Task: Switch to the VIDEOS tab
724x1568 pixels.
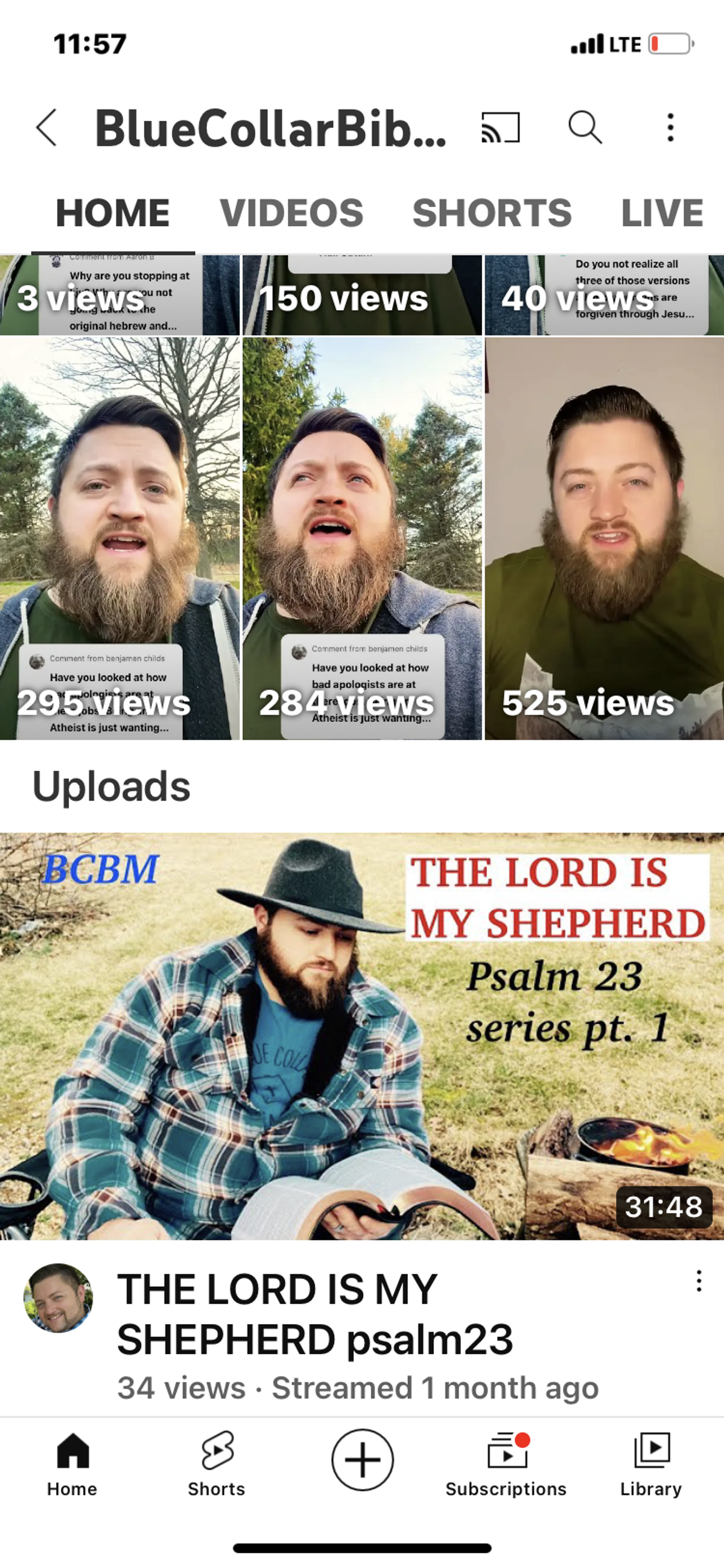Action: point(291,213)
